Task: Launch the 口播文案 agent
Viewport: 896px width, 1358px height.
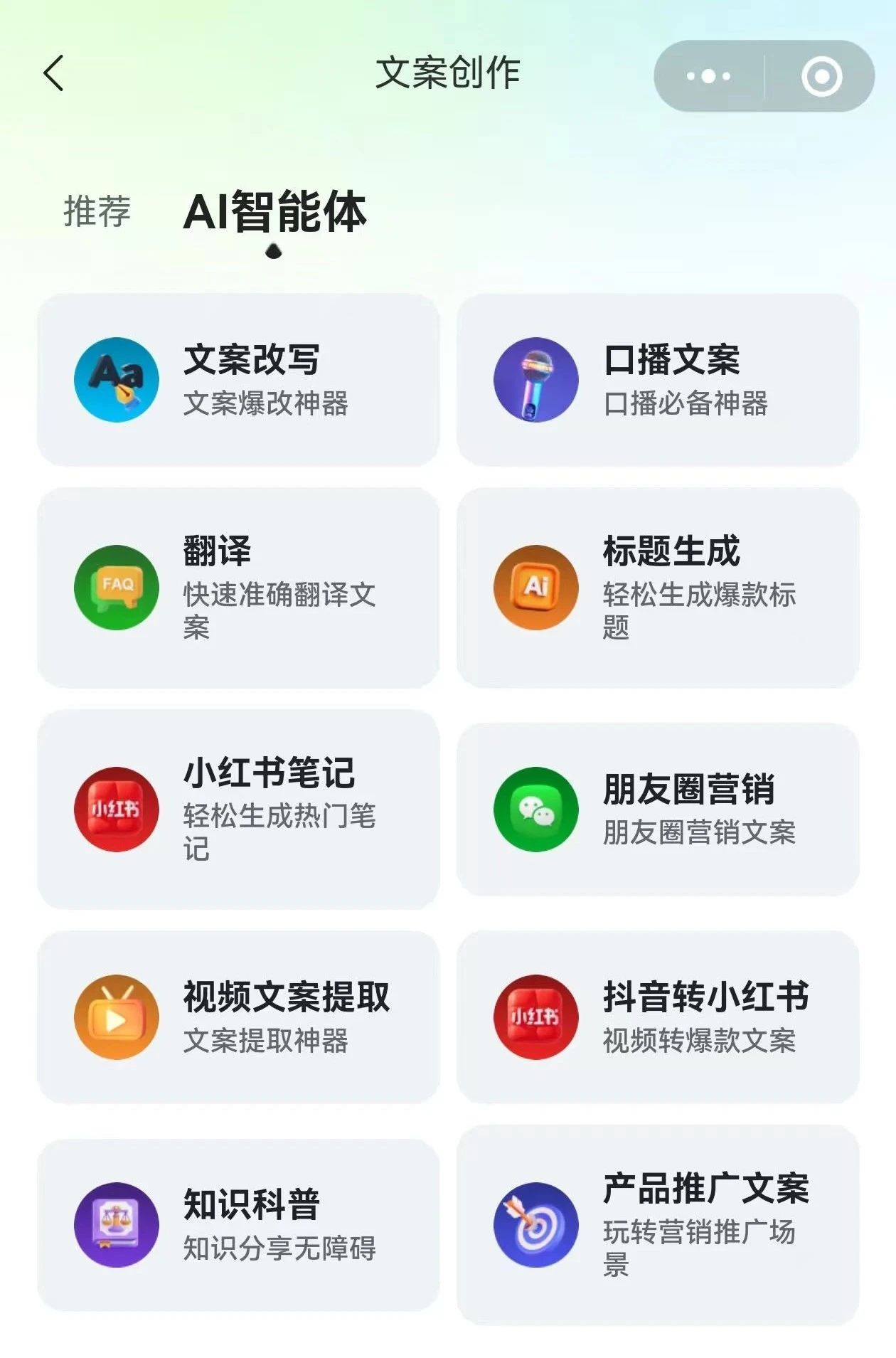Action: [658, 380]
